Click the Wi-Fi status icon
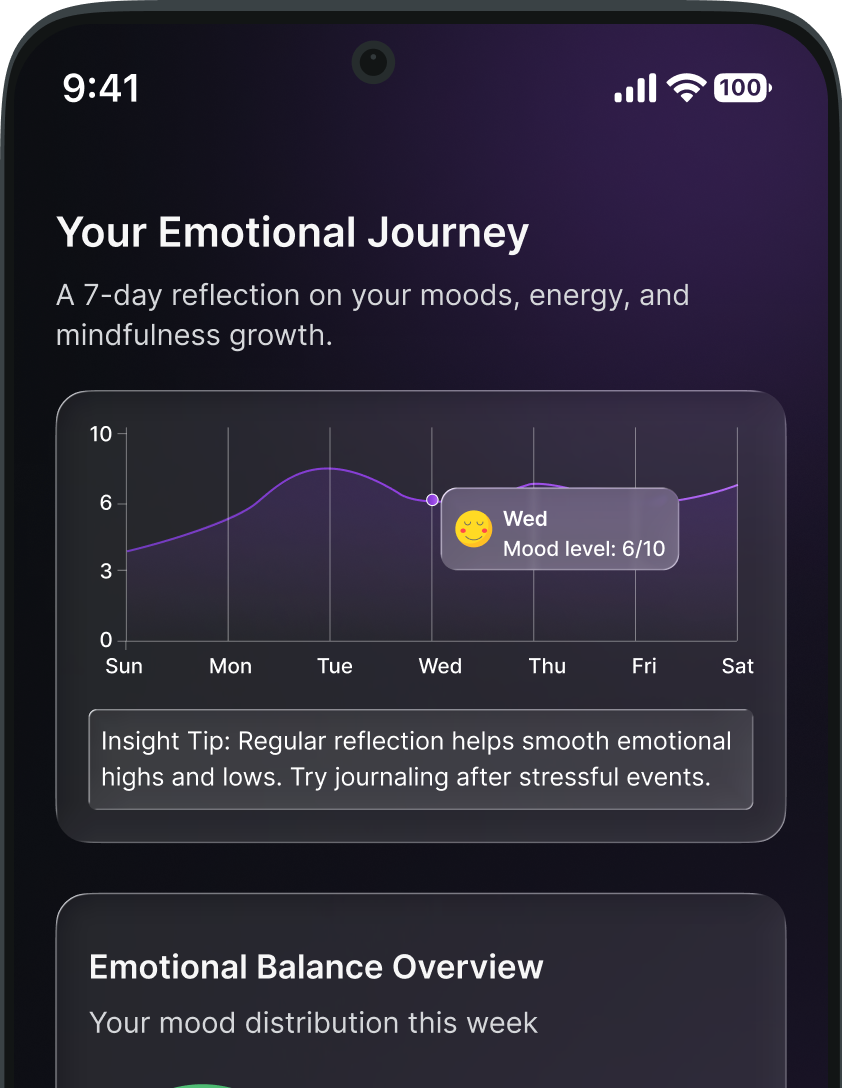Screen dimensions: 842x1088 click(x=687, y=88)
